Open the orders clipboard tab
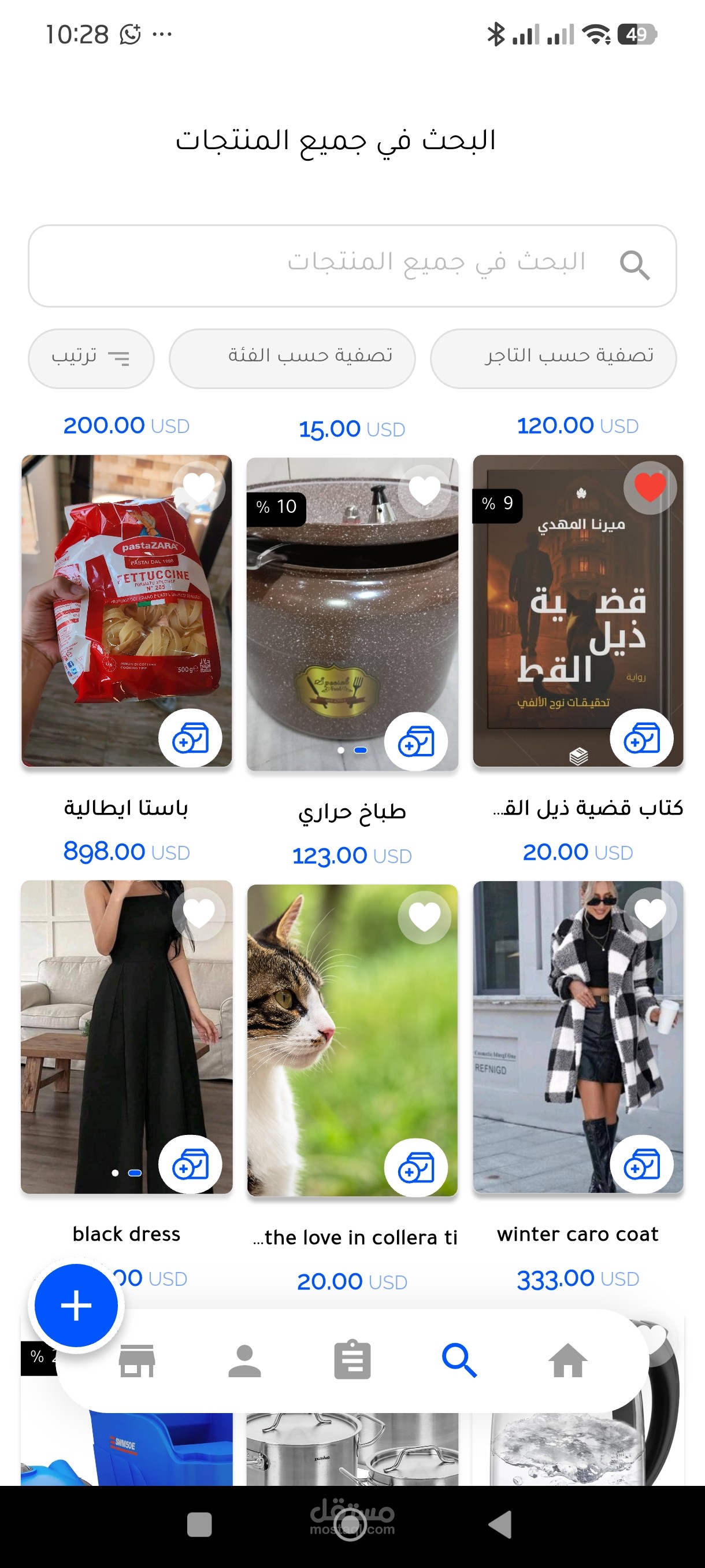 point(352,1360)
